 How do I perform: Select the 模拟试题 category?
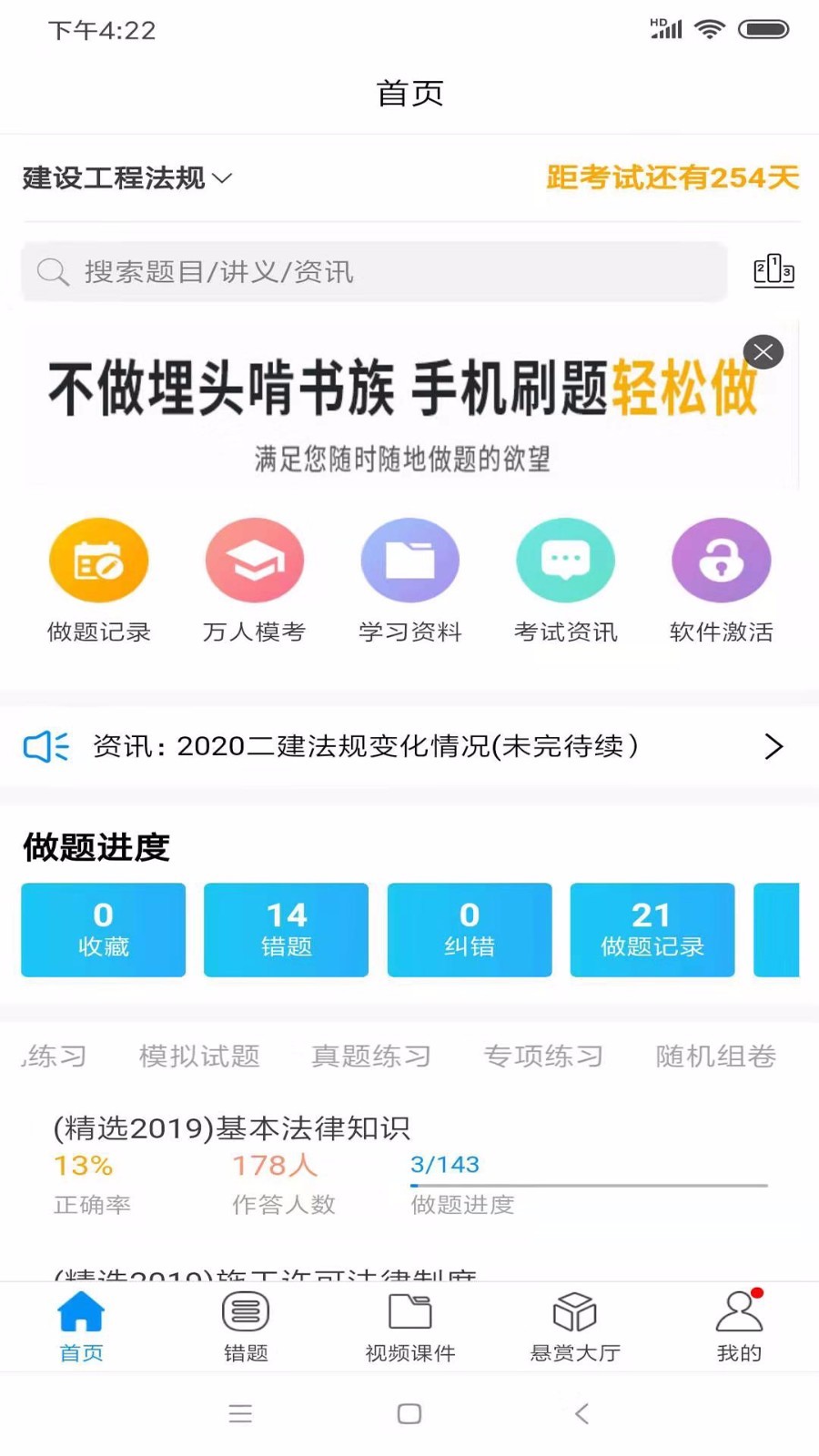coord(198,1056)
